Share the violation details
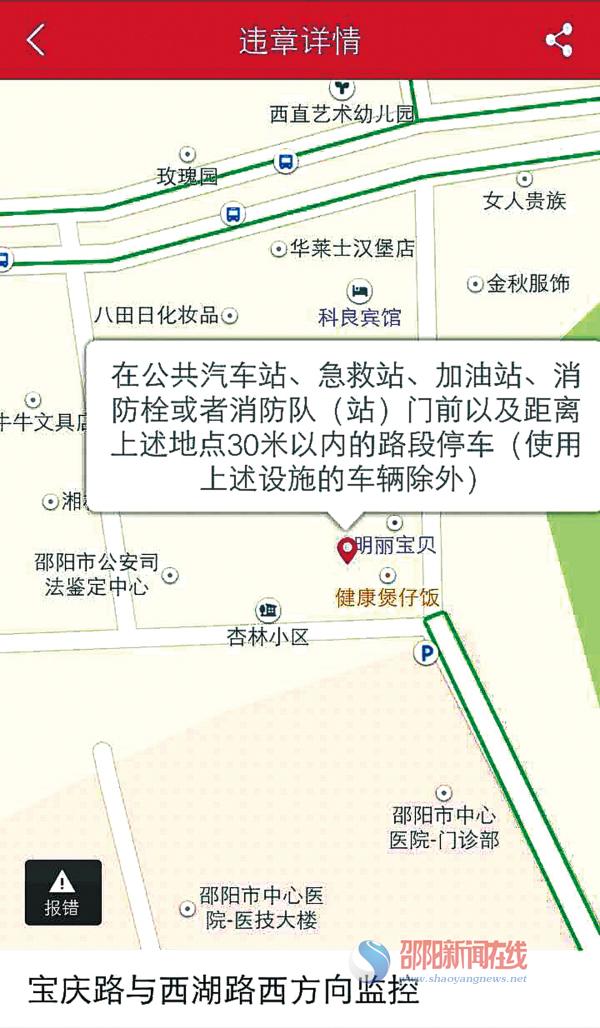 (x=559, y=40)
